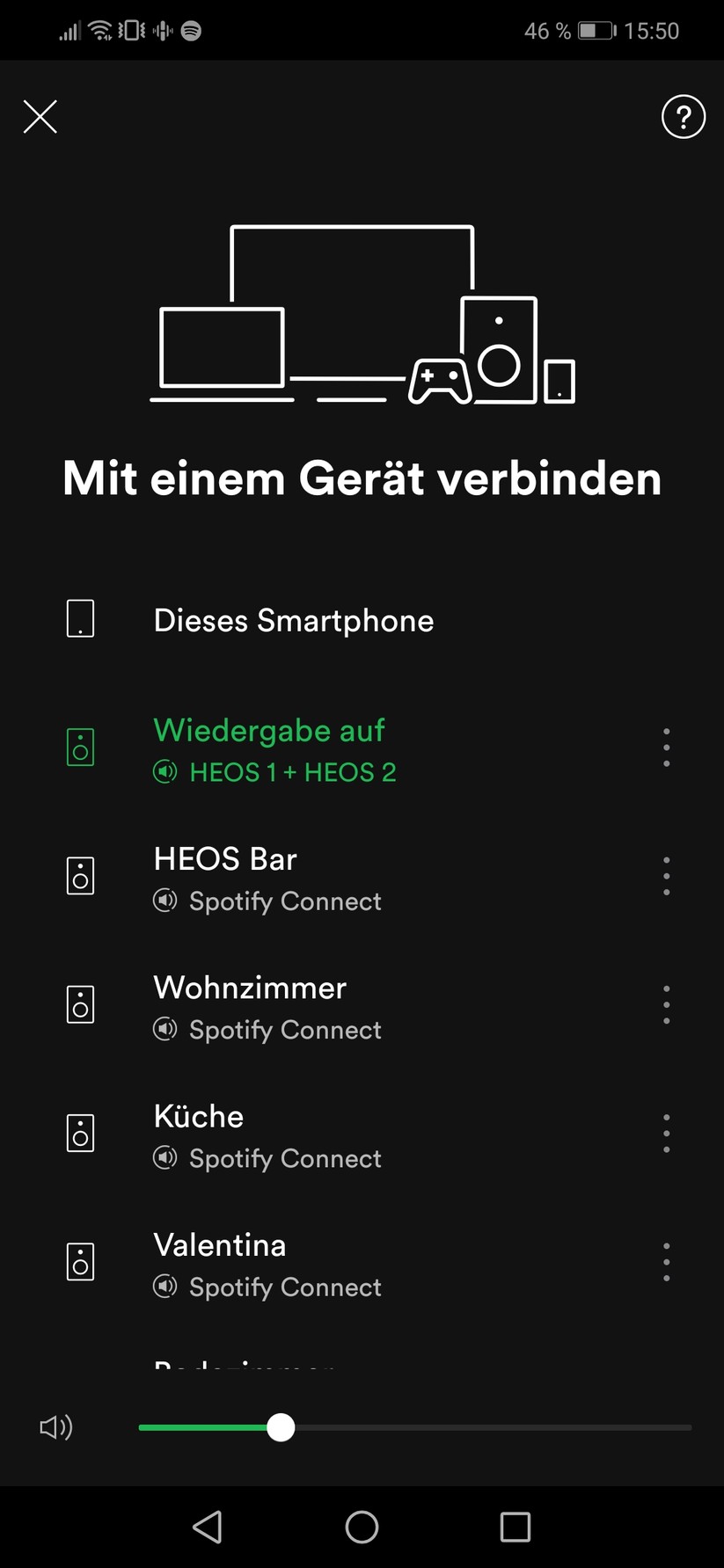Go back with the system back button

coord(208,1527)
